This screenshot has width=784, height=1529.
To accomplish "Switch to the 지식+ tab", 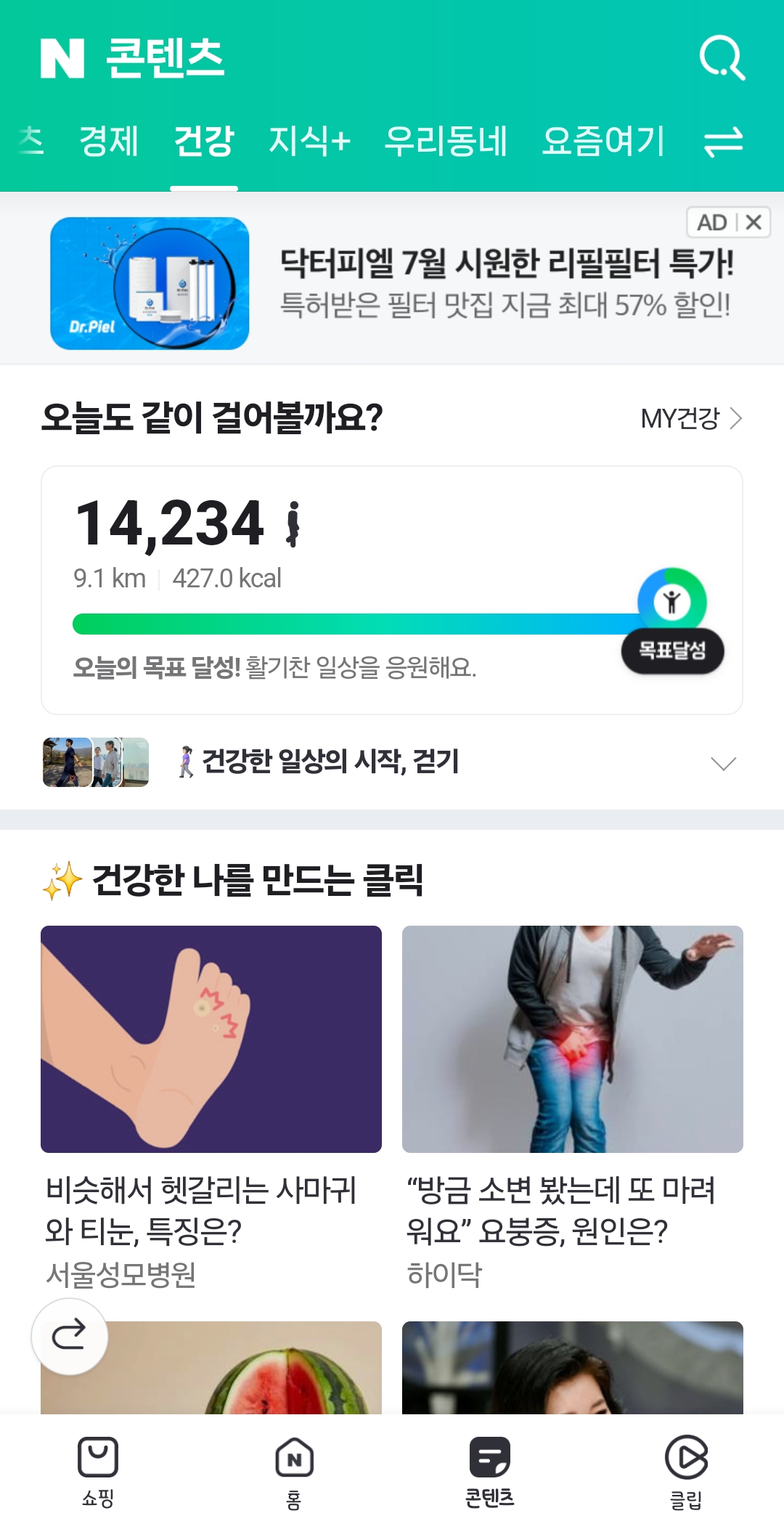I will (309, 141).
